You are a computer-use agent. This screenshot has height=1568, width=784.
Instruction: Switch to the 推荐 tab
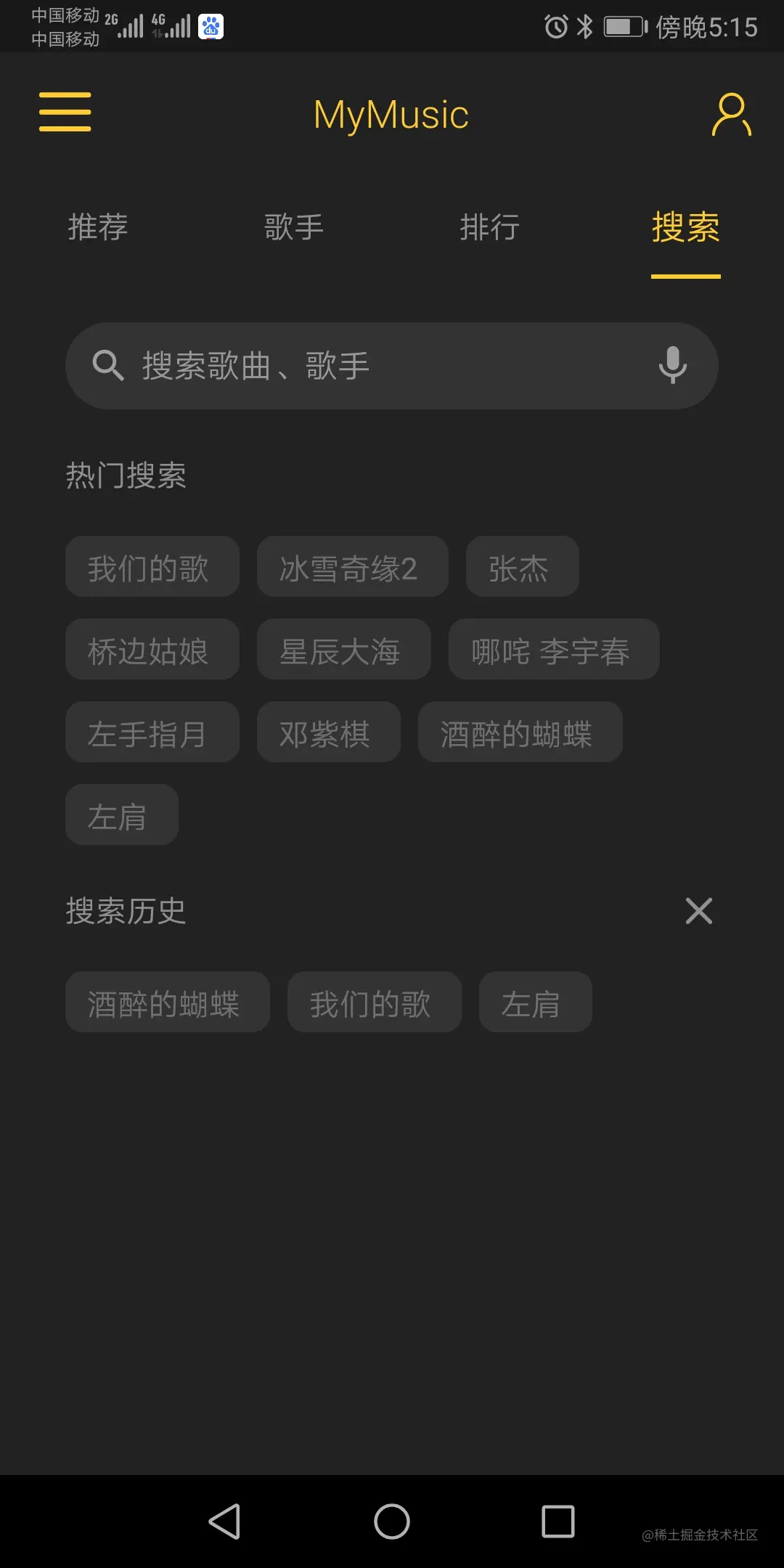[x=98, y=227]
